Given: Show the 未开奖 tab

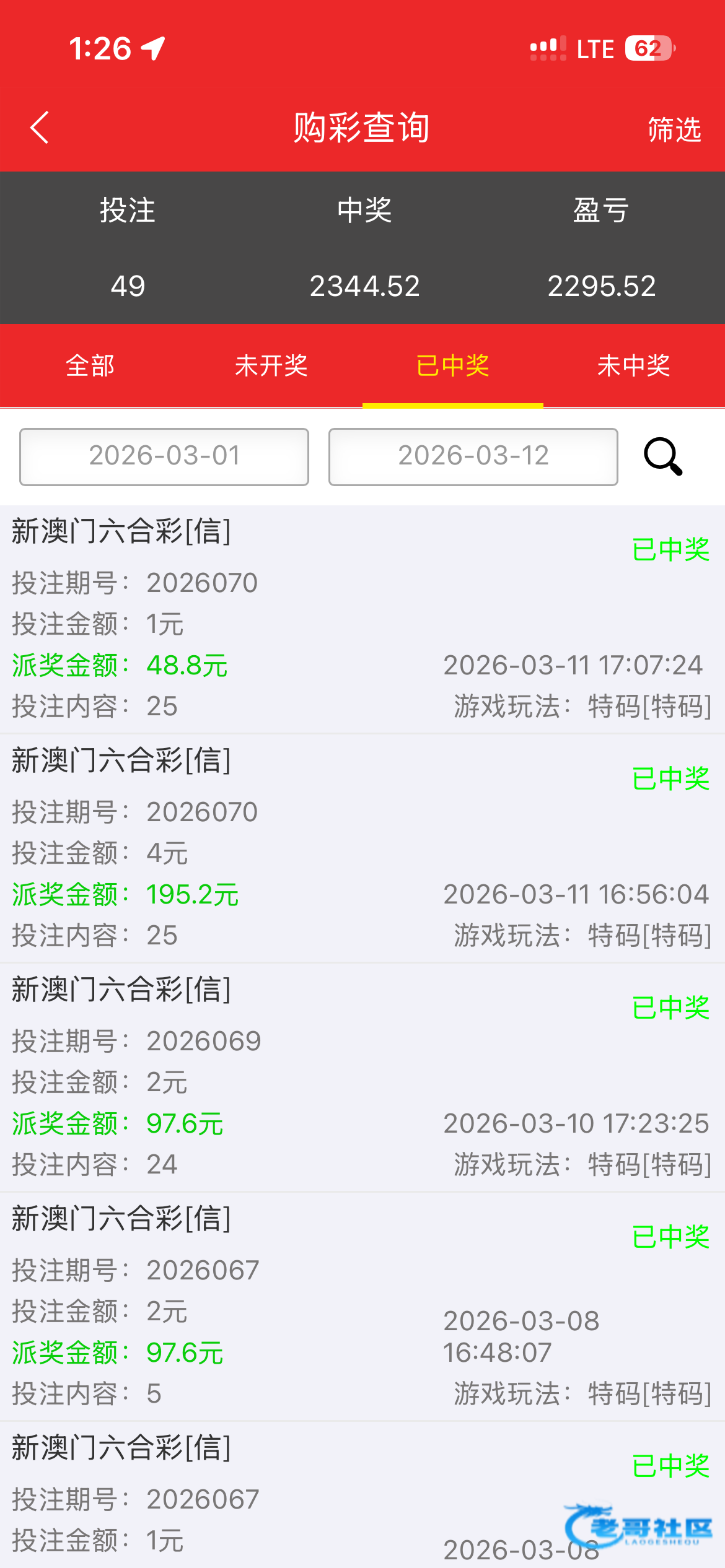Looking at the screenshot, I should (x=271, y=365).
